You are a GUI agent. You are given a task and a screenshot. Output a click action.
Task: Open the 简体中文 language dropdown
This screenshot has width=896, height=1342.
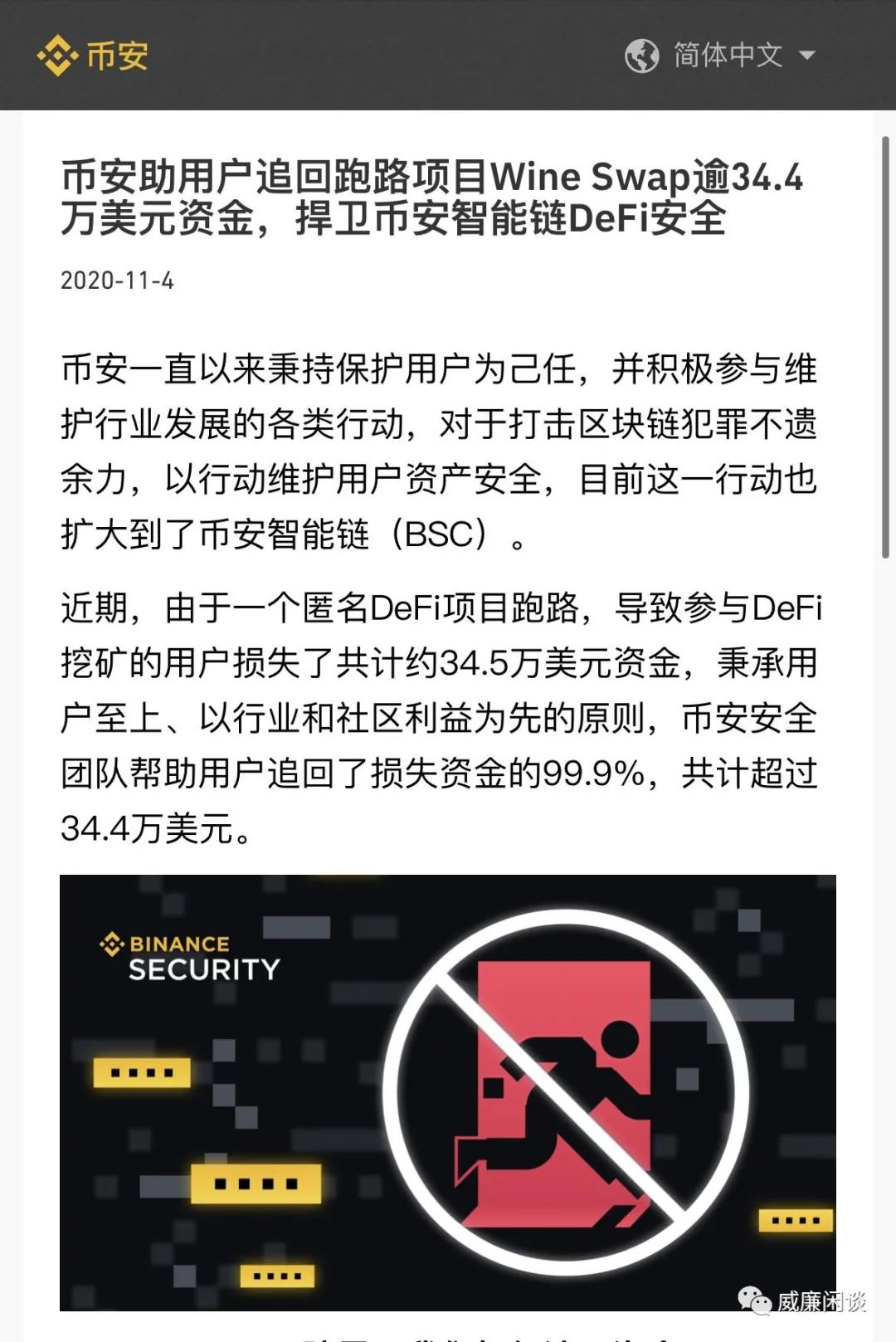[x=720, y=56]
